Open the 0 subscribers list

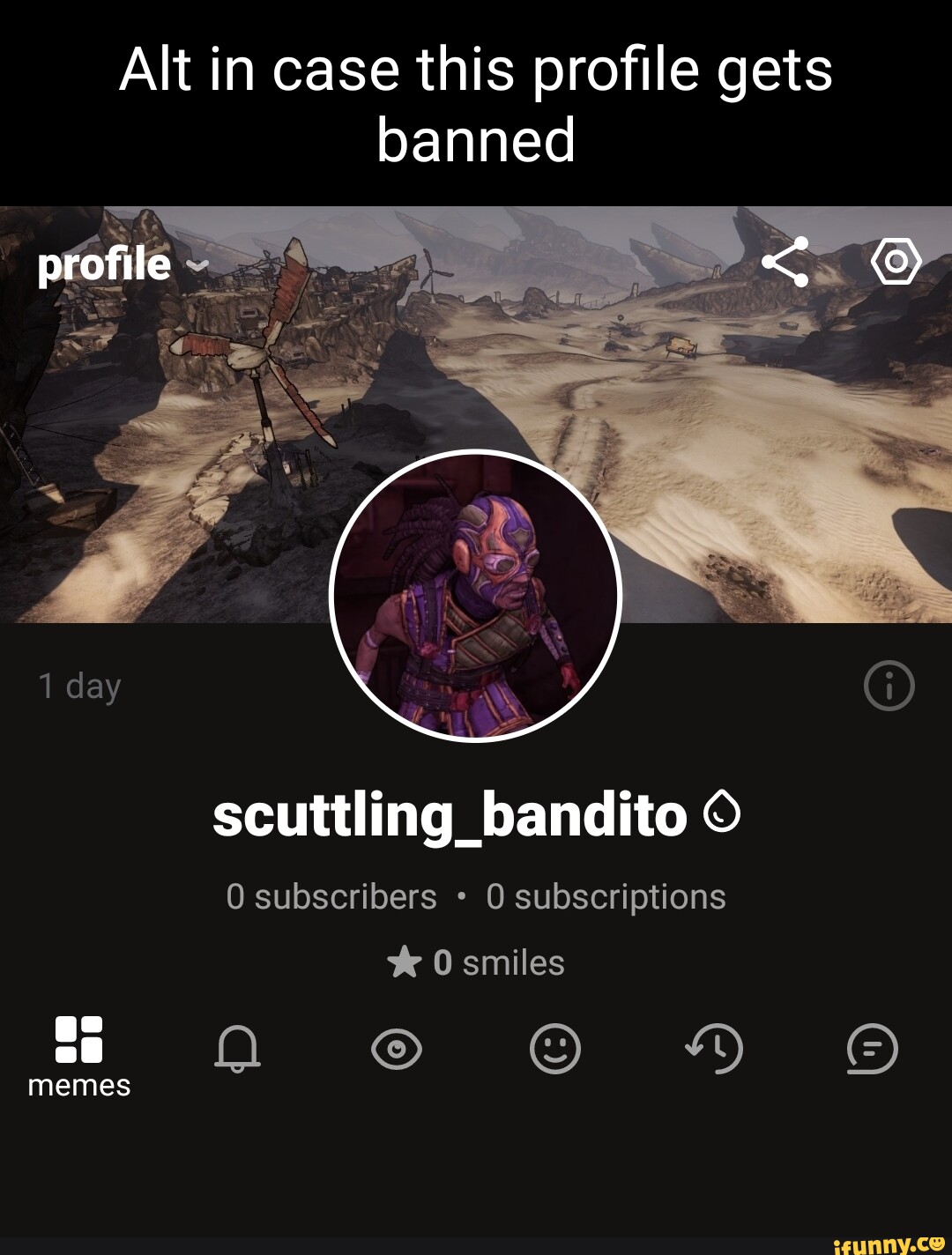[331, 896]
